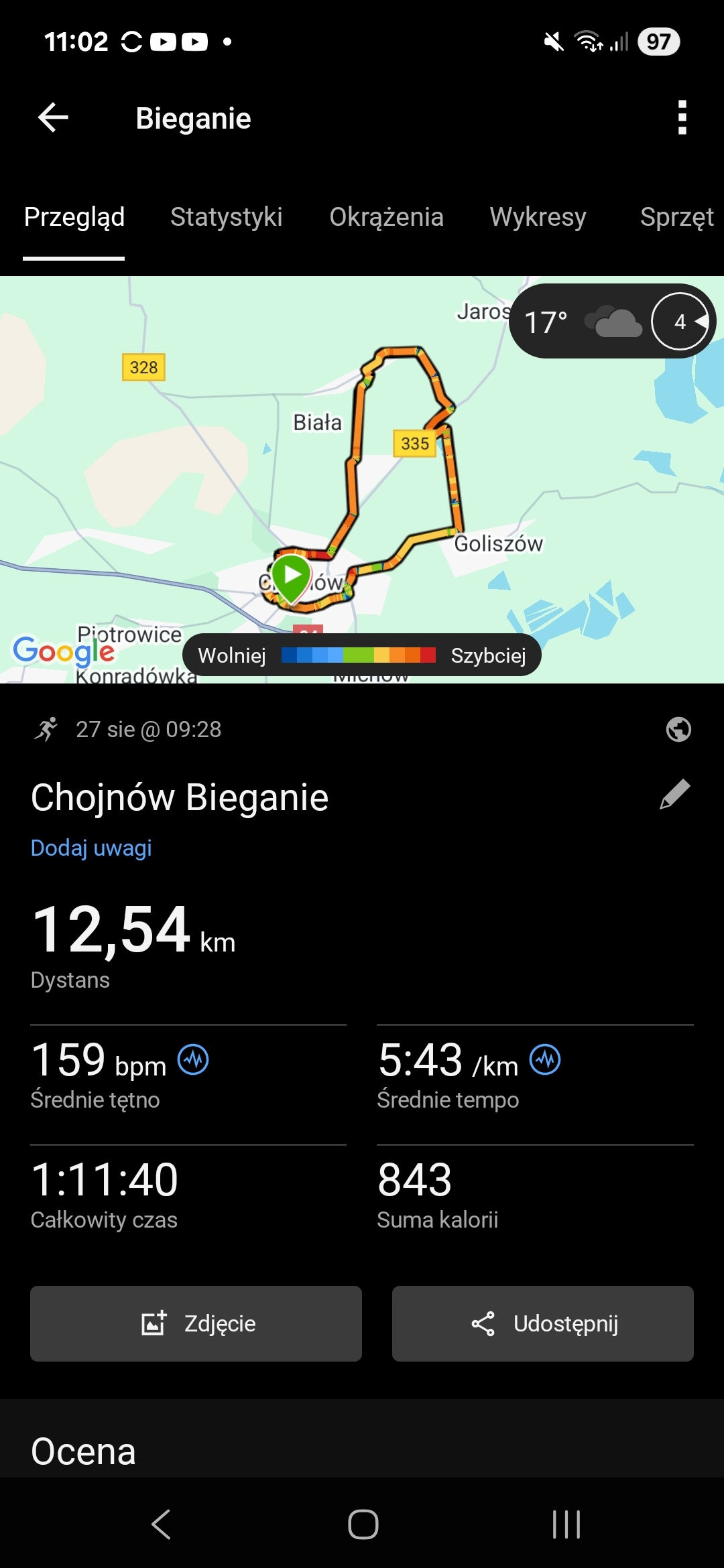Open the three-dot overflow menu
Image resolution: width=724 pixels, height=1568 pixels.
pyautogui.click(x=682, y=118)
